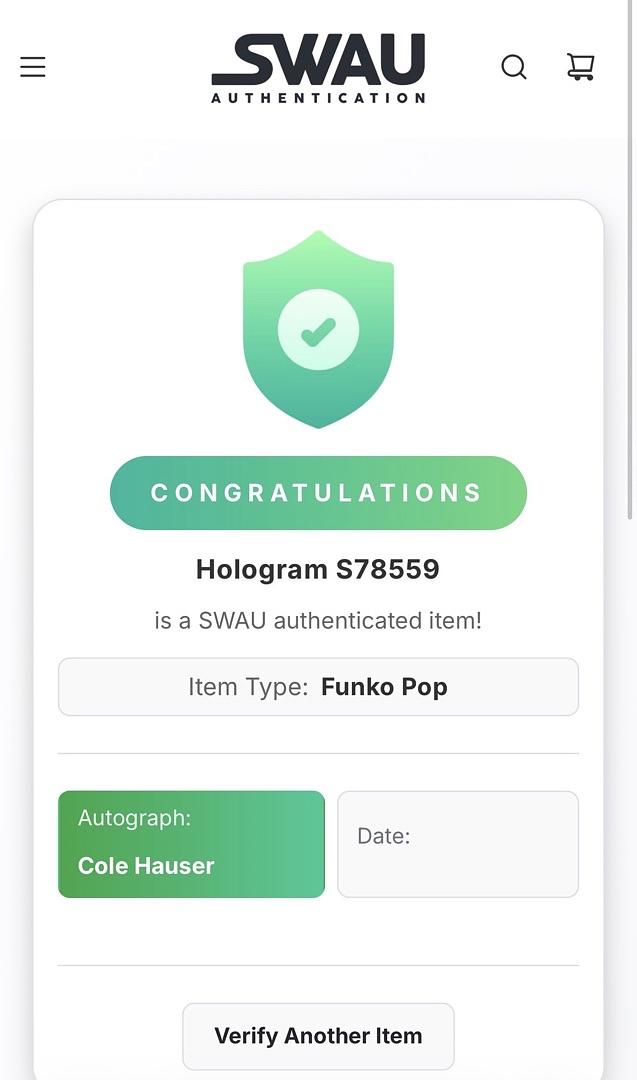Screen dimensions: 637x1080
Task: View the shopping cart
Action: (x=581, y=67)
